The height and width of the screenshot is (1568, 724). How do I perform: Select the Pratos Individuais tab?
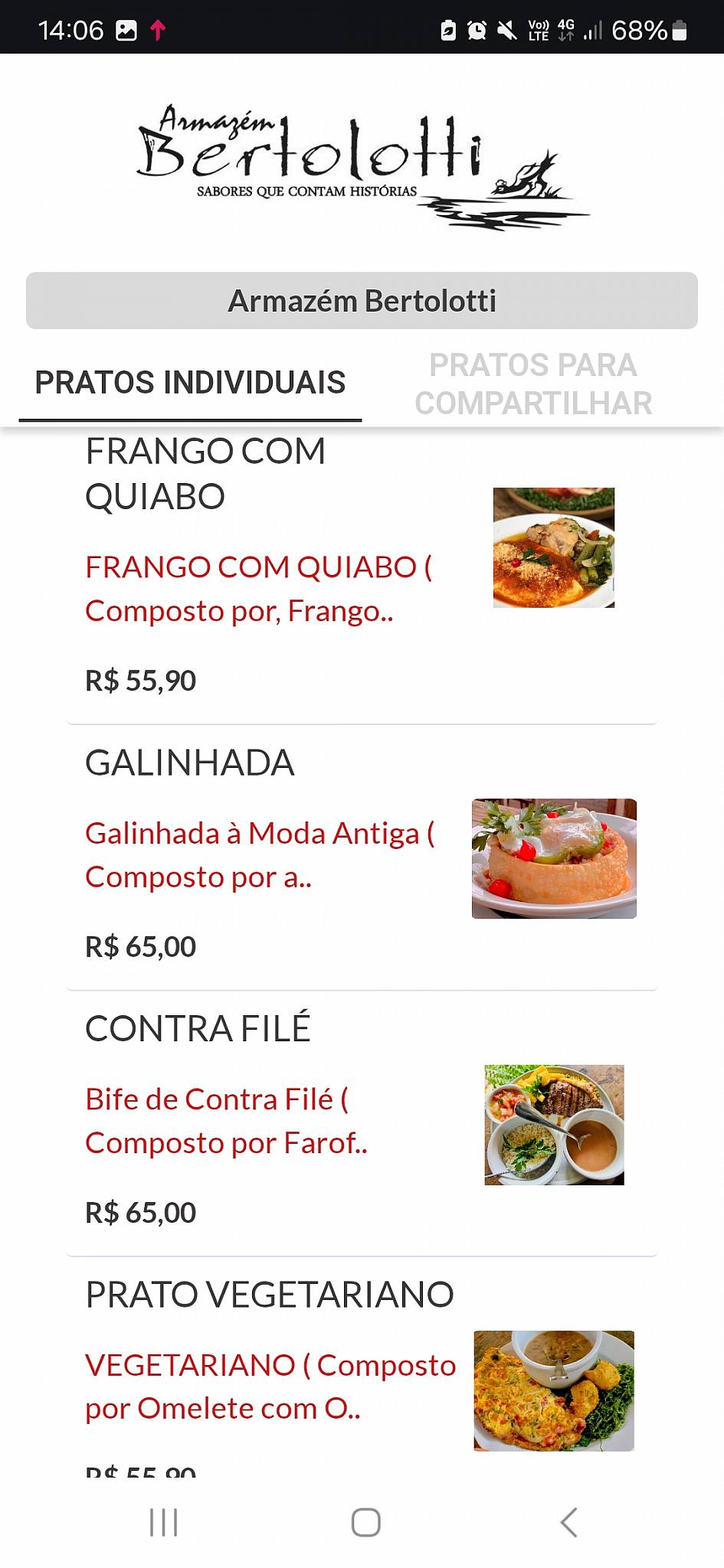click(190, 382)
